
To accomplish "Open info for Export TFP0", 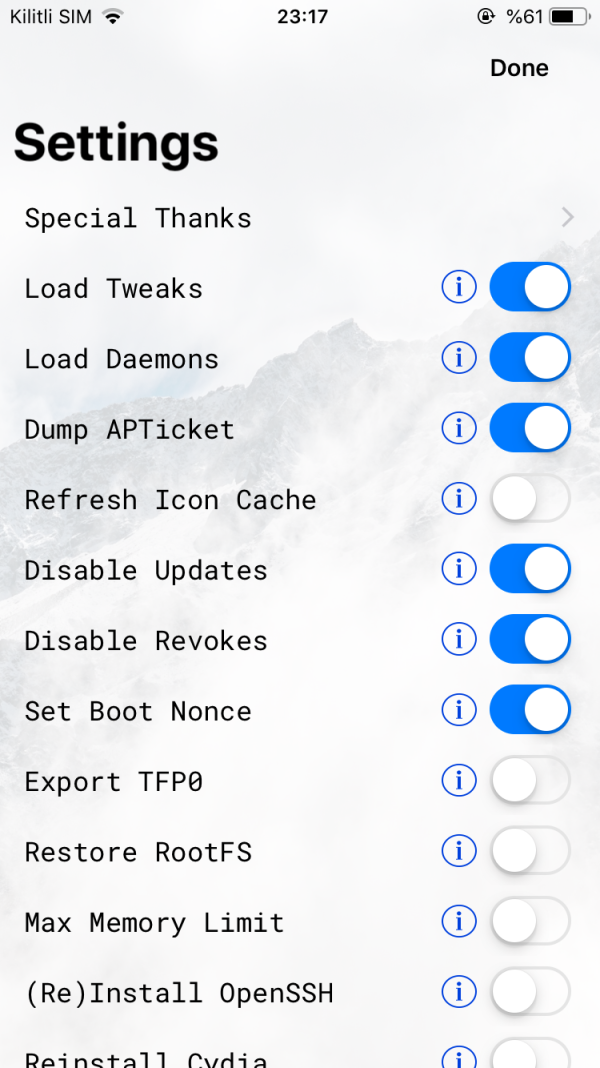I will (x=459, y=781).
